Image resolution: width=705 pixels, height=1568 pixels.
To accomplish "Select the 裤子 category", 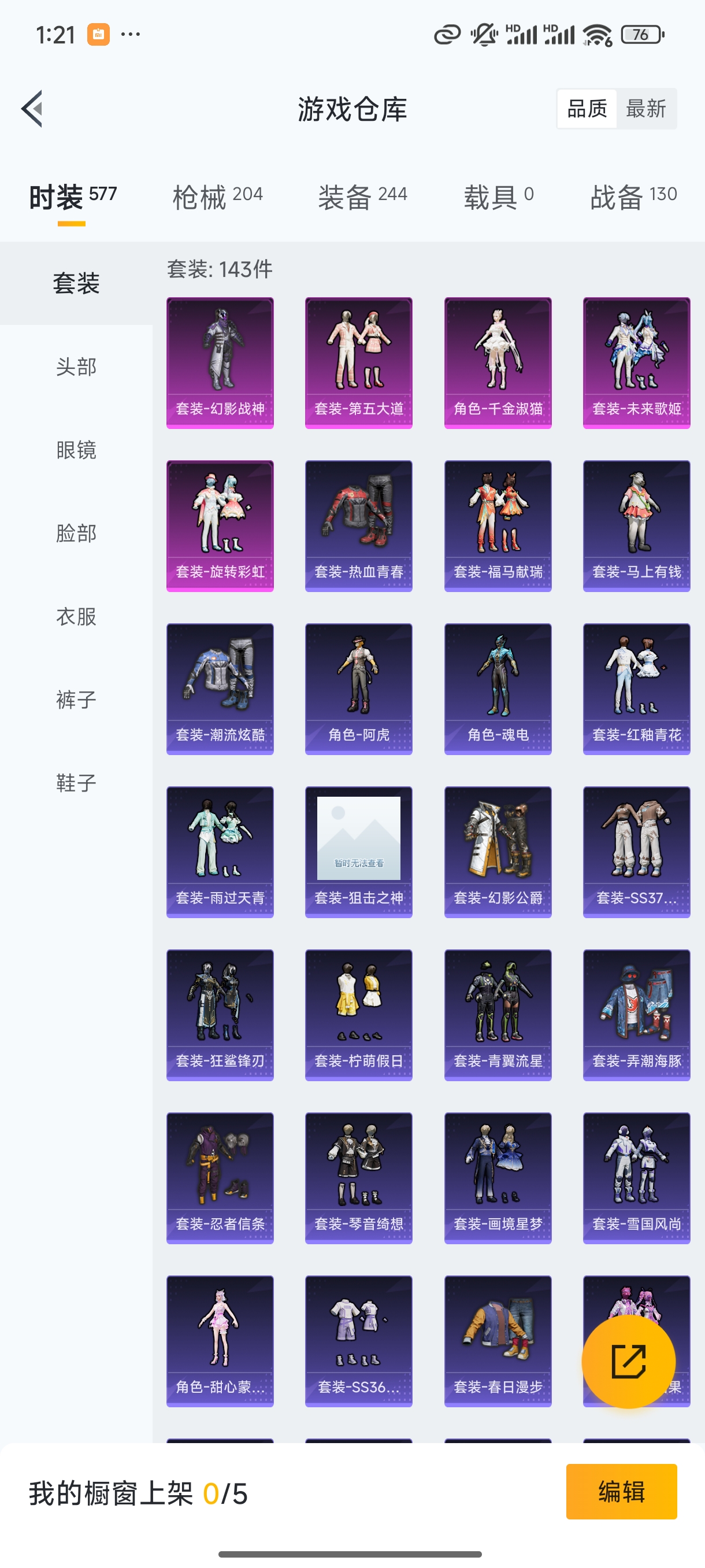I will (x=76, y=700).
